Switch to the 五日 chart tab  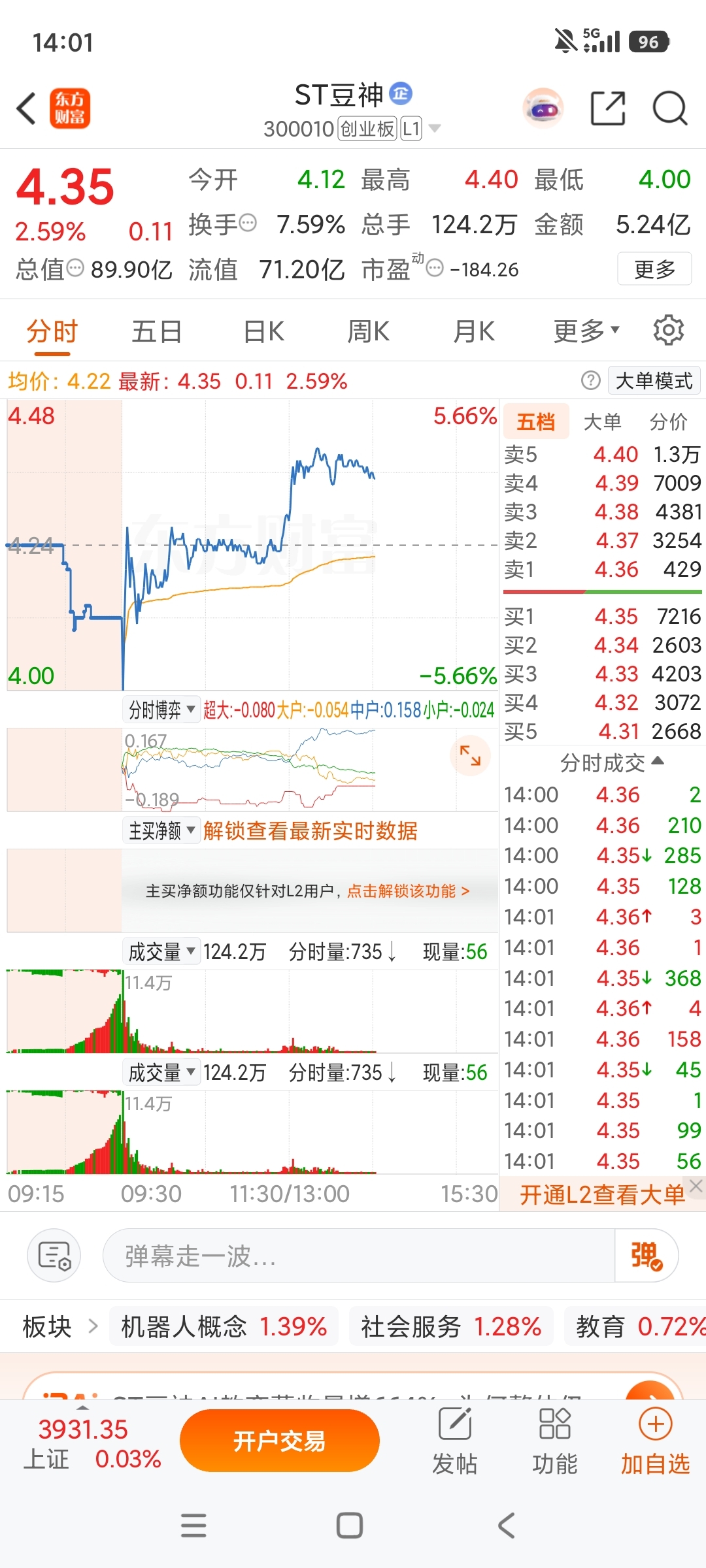point(157,331)
